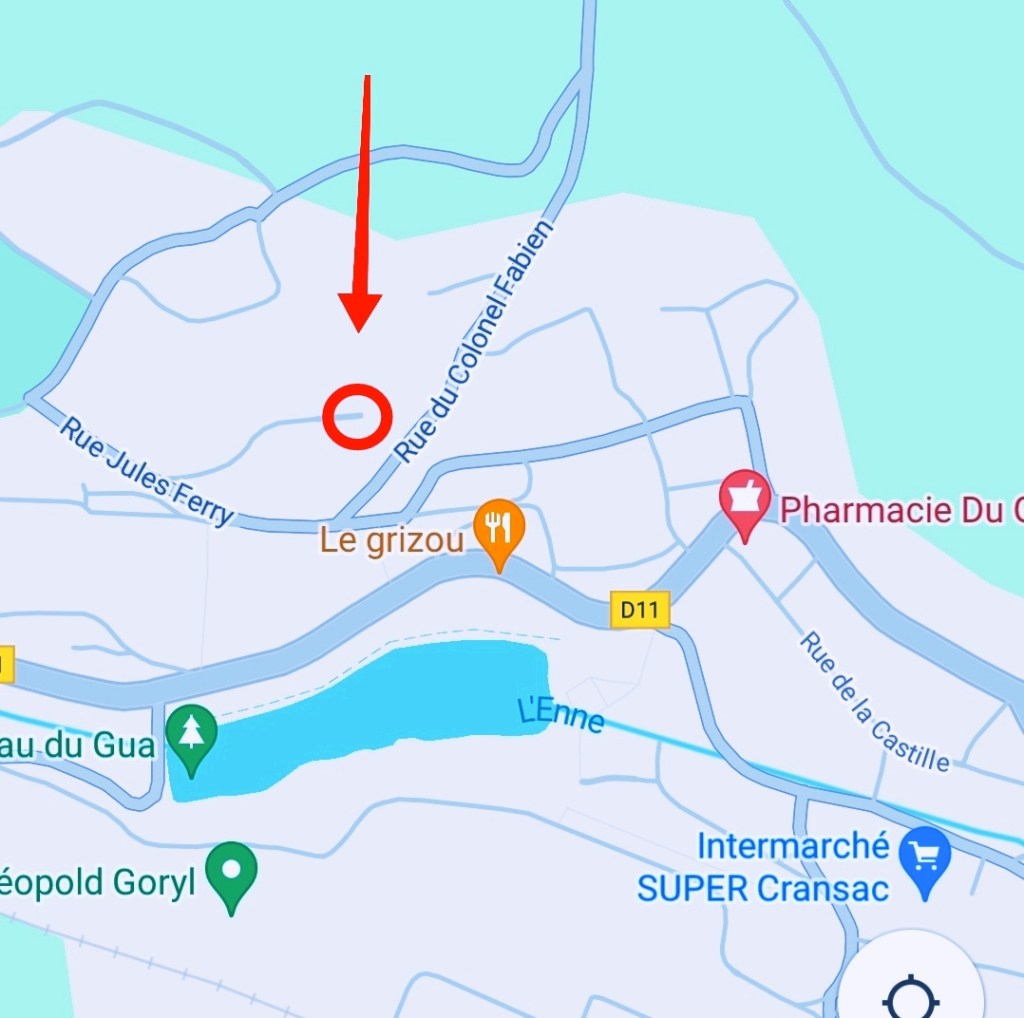The width and height of the screenshot is (1024, 1018).
Task: Select the Léopold Goryl place pin
Action: 231,873
